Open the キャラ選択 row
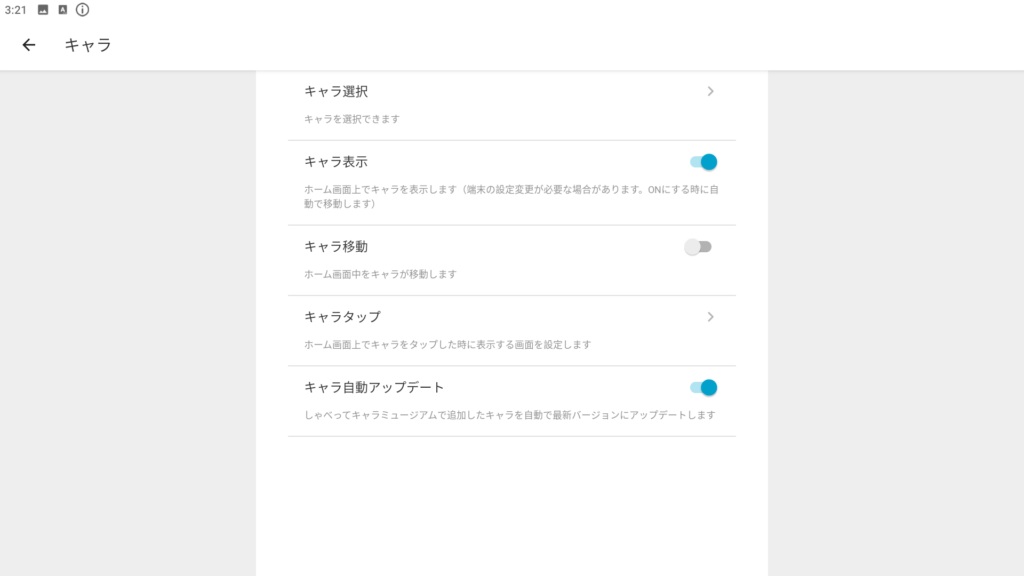Image resolution: width=1024 pixels, height=576 pixels. pos(511,104)
